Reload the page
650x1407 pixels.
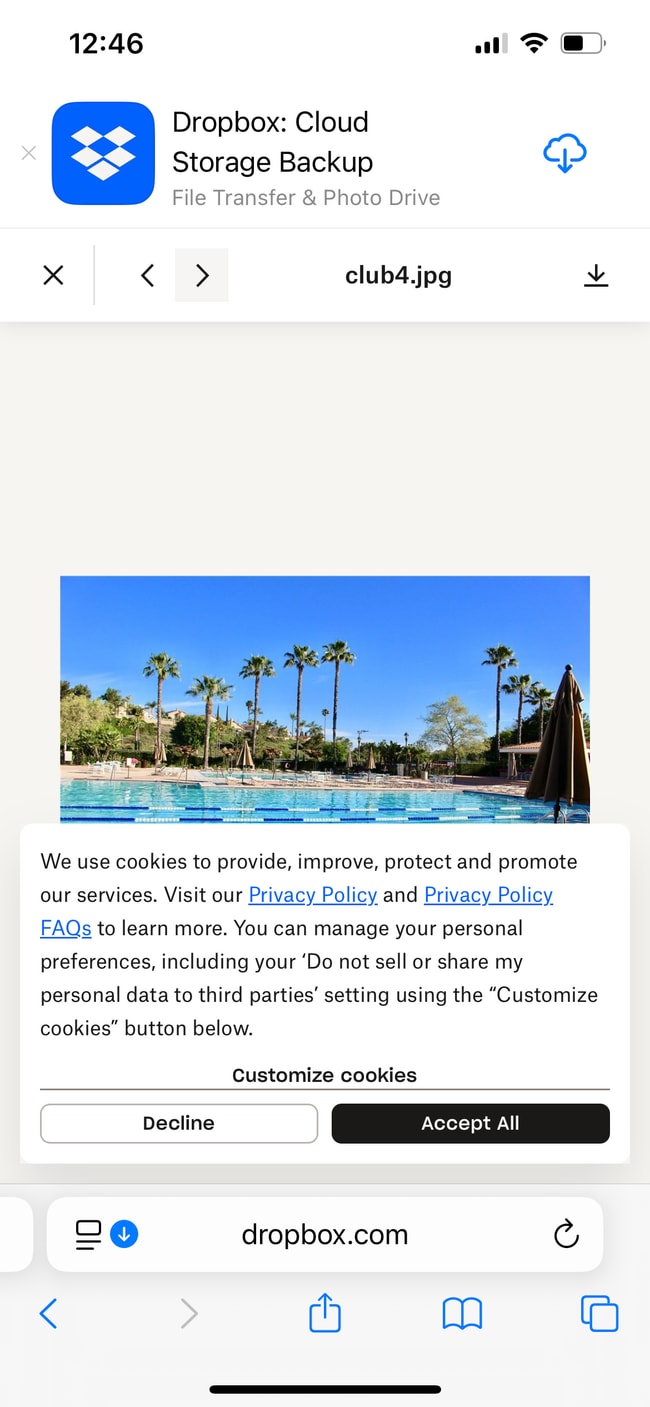[x=566, y=1235]
